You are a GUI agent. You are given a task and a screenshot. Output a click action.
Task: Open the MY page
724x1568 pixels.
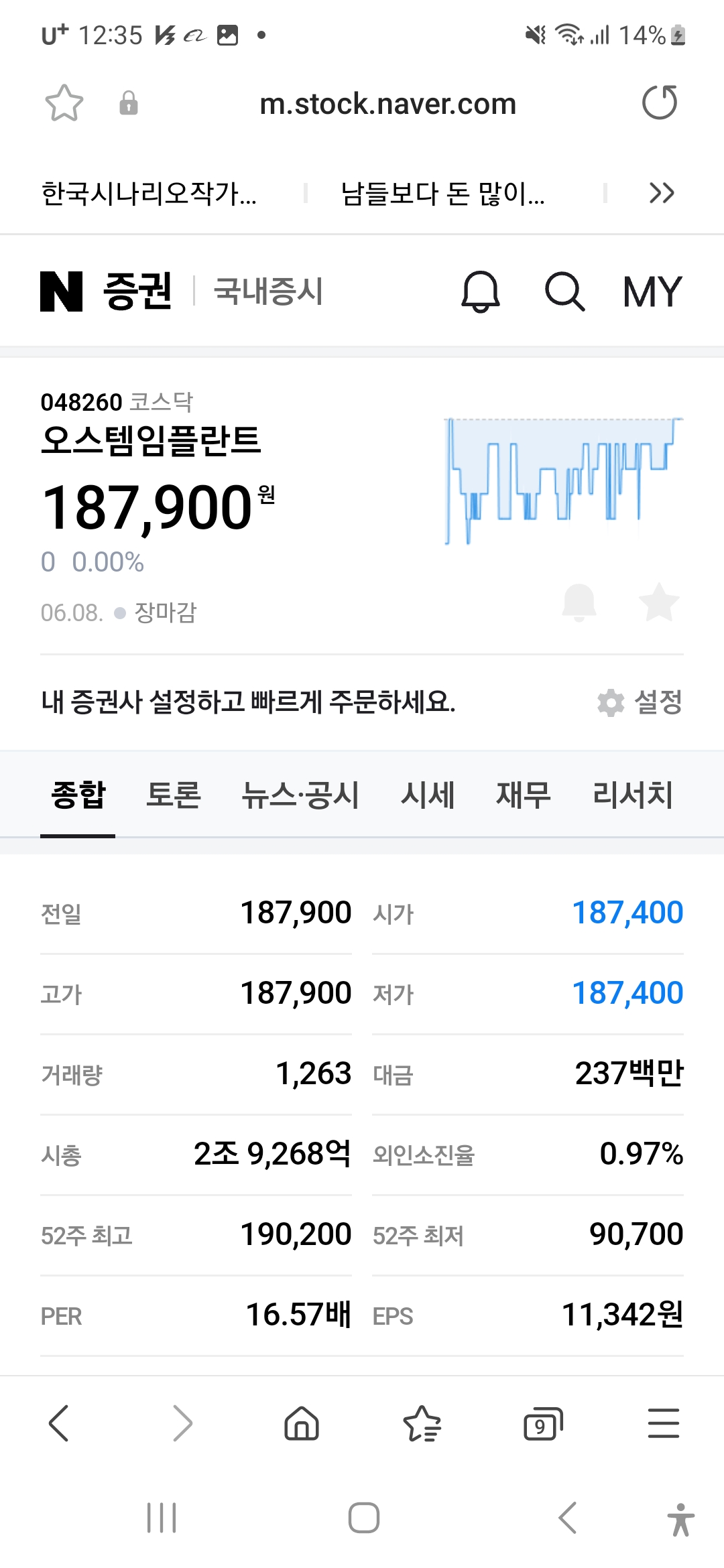pos(652,292)
